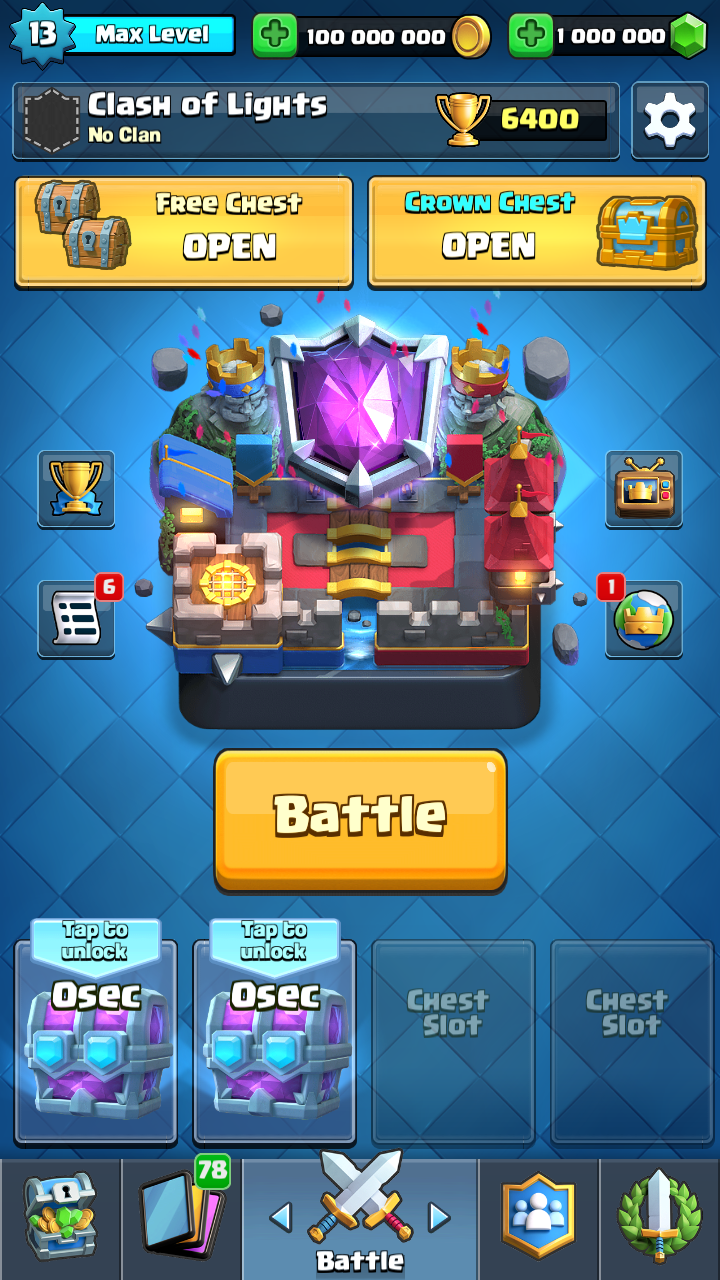
Task: Start a match with the Battle button
Action: (x=360, y=819)
